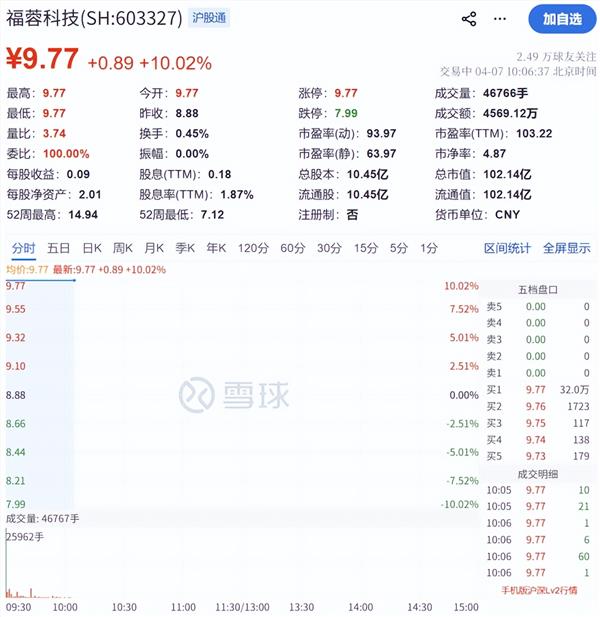Select the 30分 chart tab
This screenshot has width=600, height=617.
point(329,248)
